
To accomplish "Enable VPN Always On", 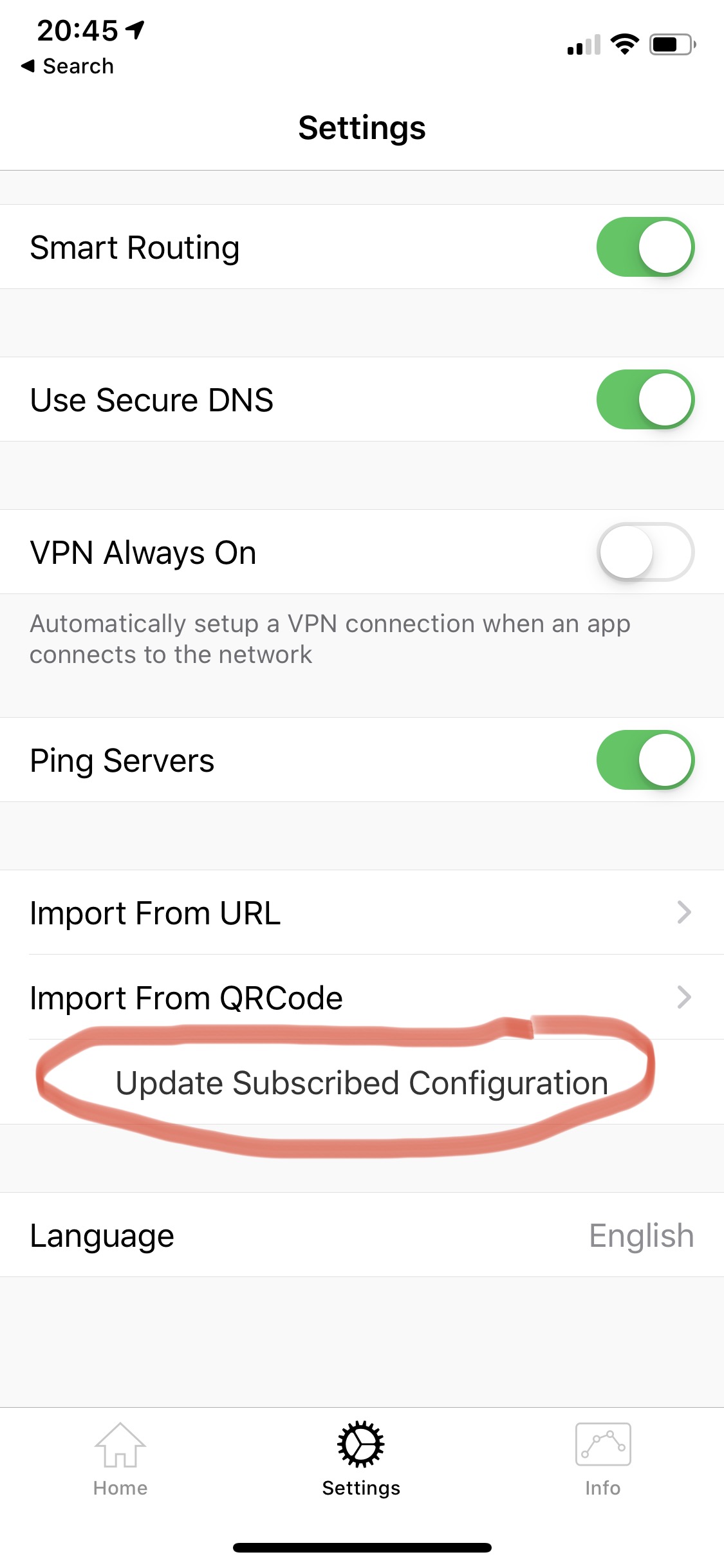I will pyautogui.click(x=645, y=552).
